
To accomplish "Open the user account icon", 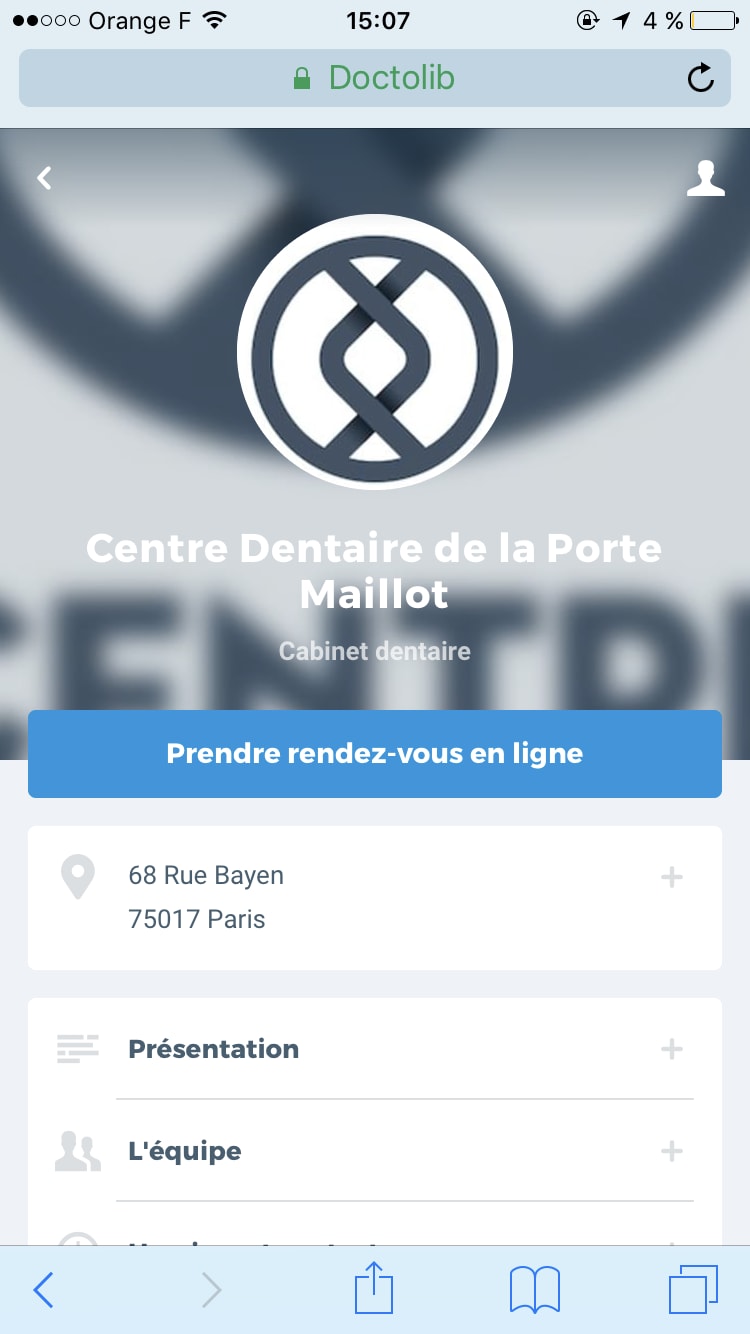I will click(x=705, y=178).
